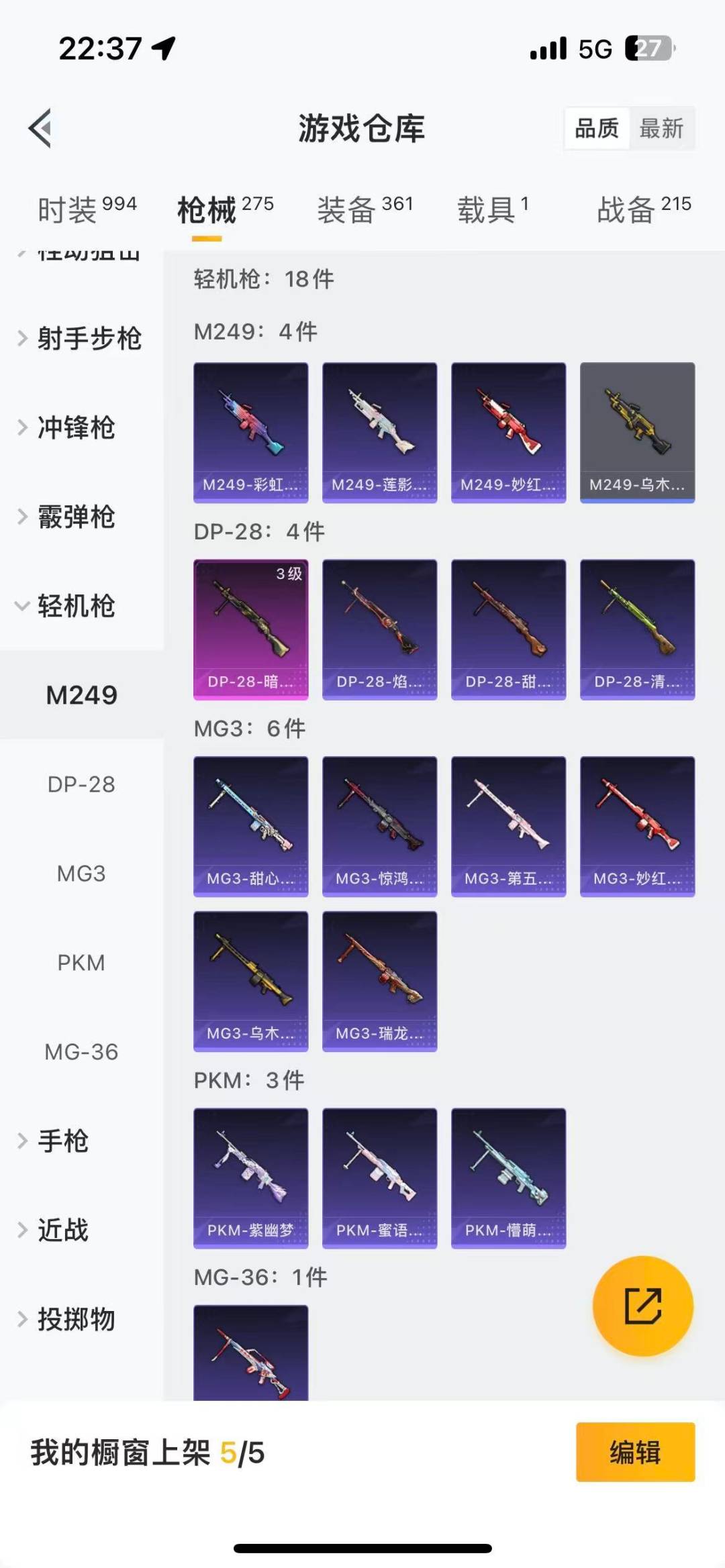This screenshot has height=1568, width=725.
Task: Open the level 3 DP-28-暗 skin
Action: (x=250, y=629)
